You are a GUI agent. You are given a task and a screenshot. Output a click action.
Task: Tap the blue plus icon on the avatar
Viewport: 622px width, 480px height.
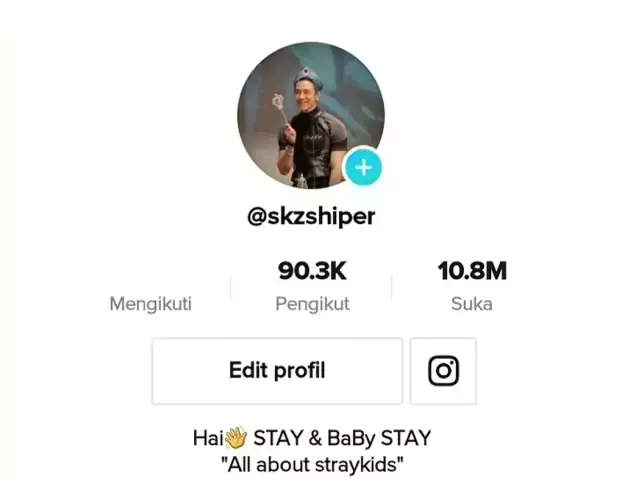click(x=363, y=167)
